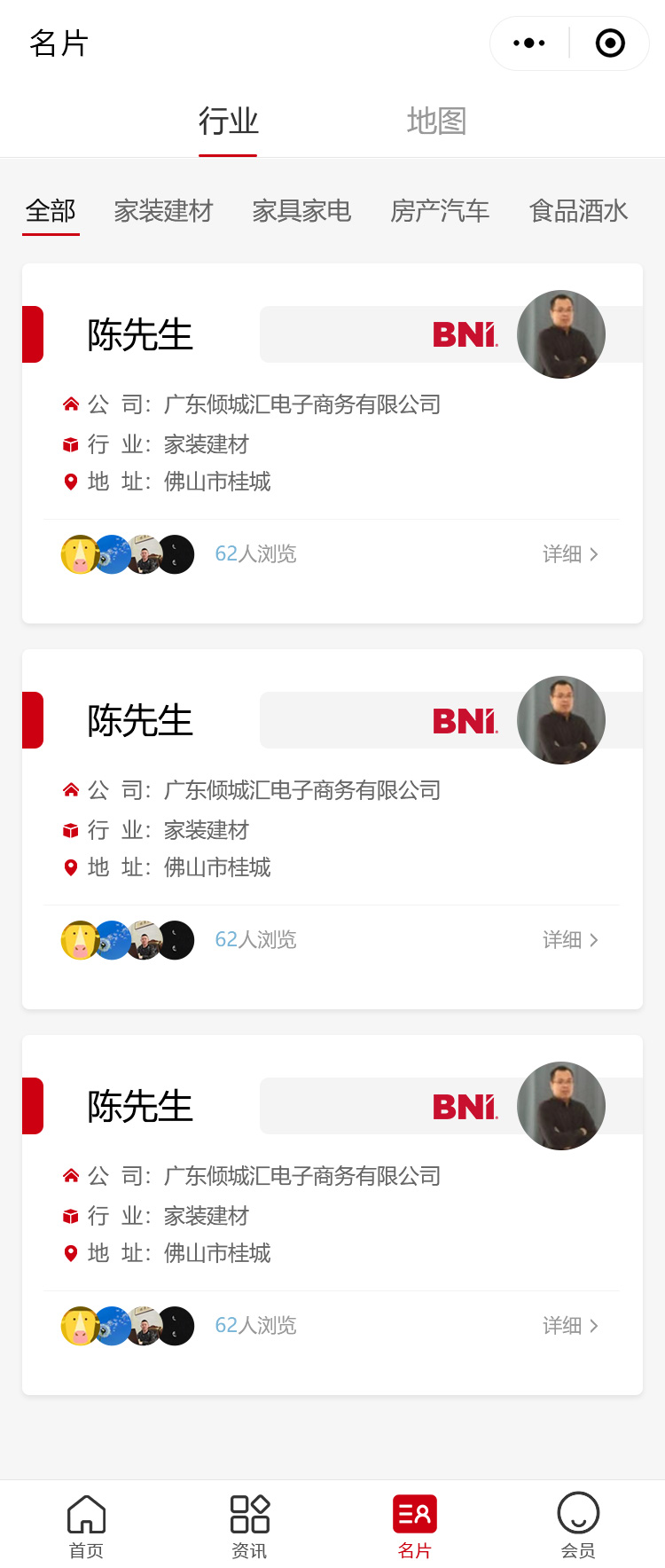Tap the 名片 bottom tab
Image resolution: width=665 pixels, height=1568 pixels.
(x=414, y=1525)
